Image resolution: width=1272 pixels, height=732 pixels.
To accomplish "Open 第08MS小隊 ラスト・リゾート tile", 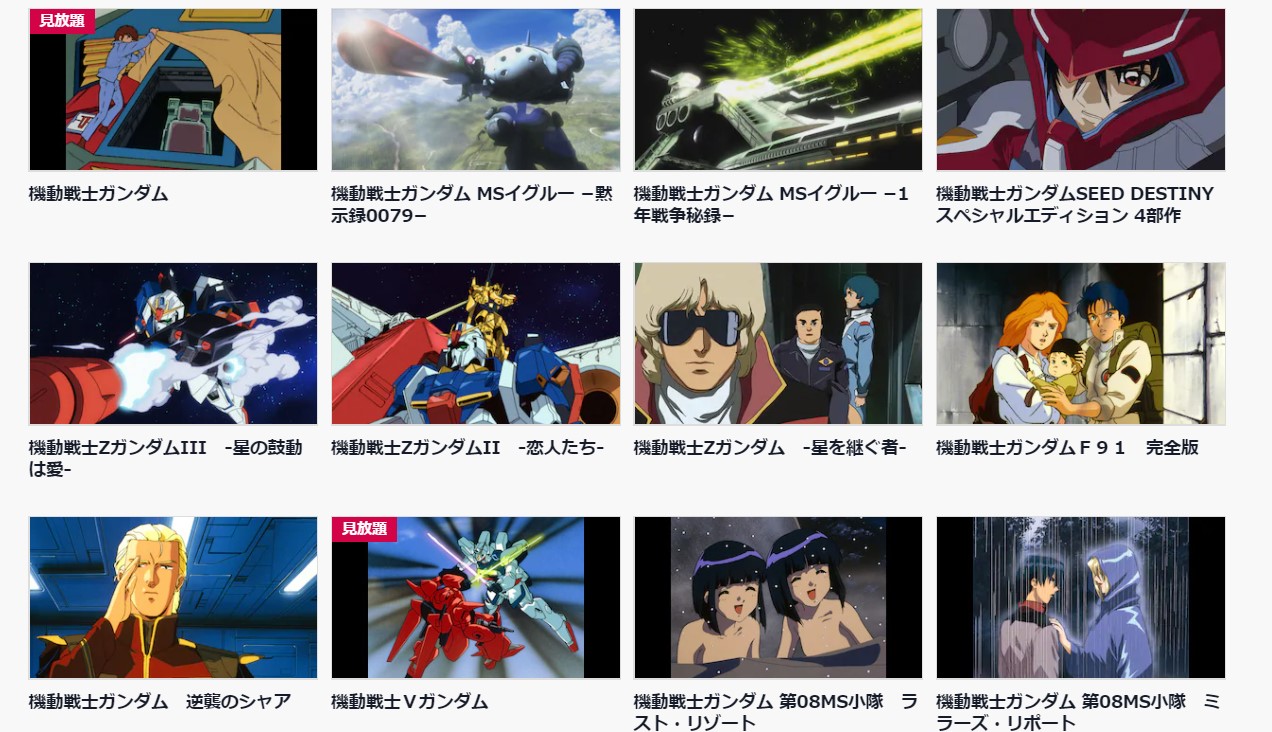I will pyautogui.click(x=778, y=598).
